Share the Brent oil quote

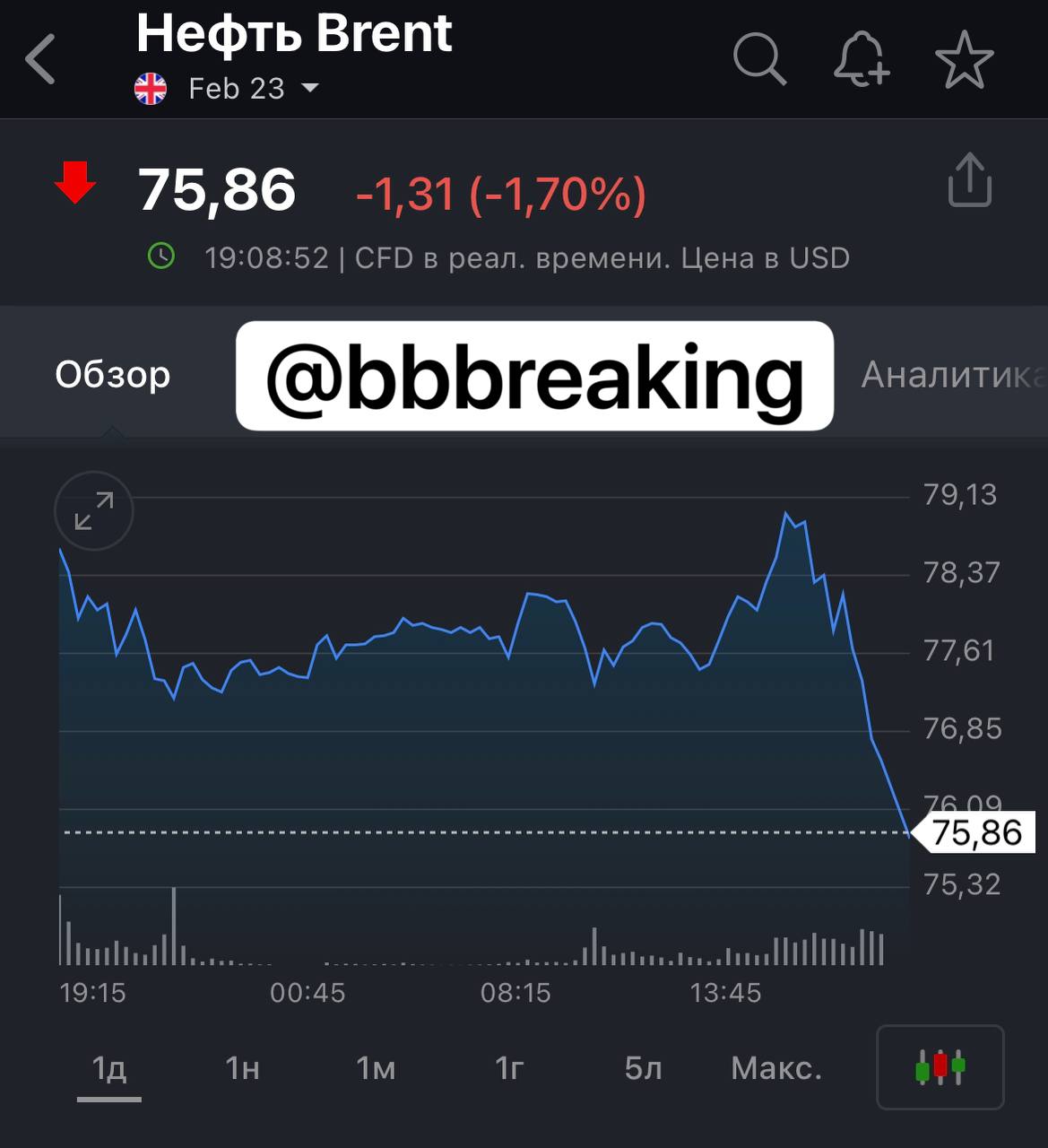[969, 180]
